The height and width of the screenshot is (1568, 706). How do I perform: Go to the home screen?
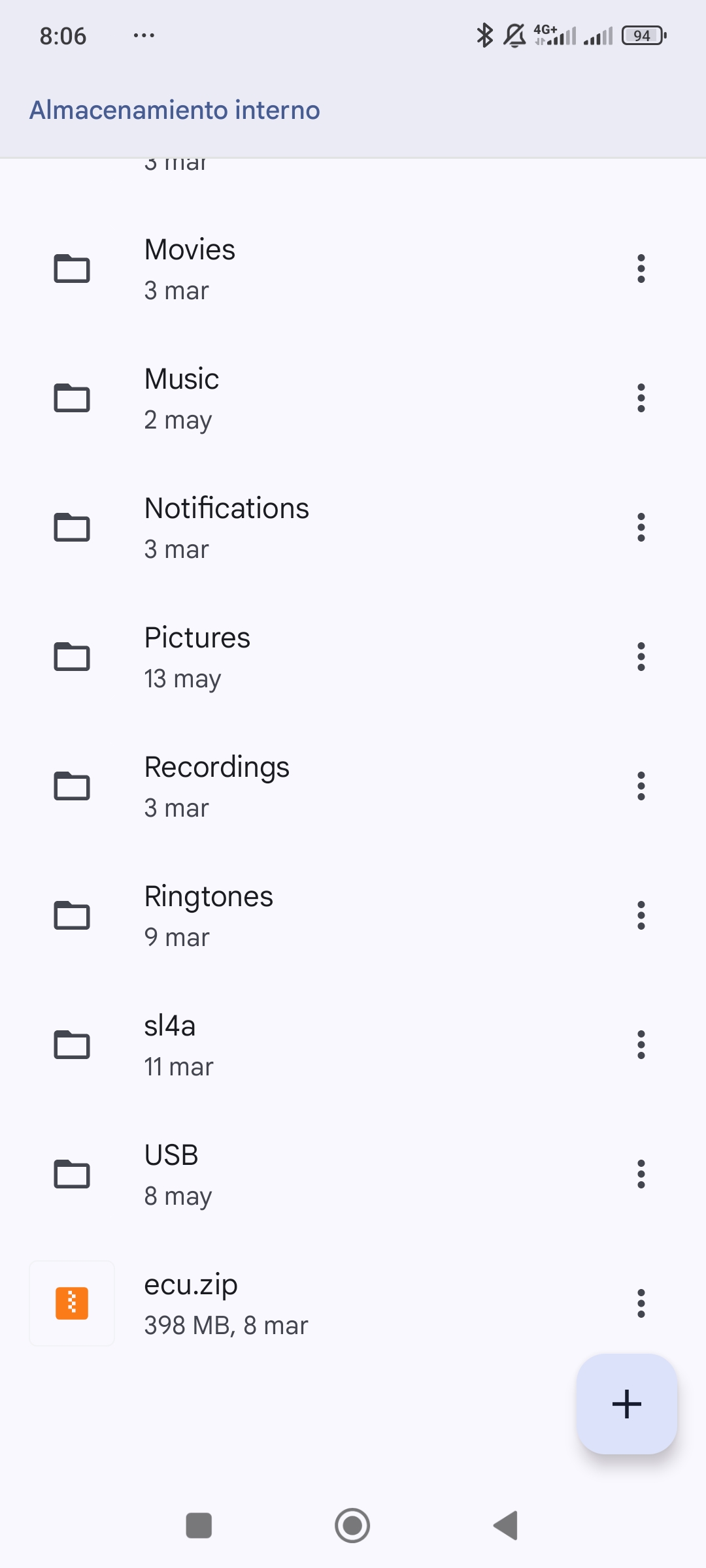pyautogui.click(x=352, y=1526)
